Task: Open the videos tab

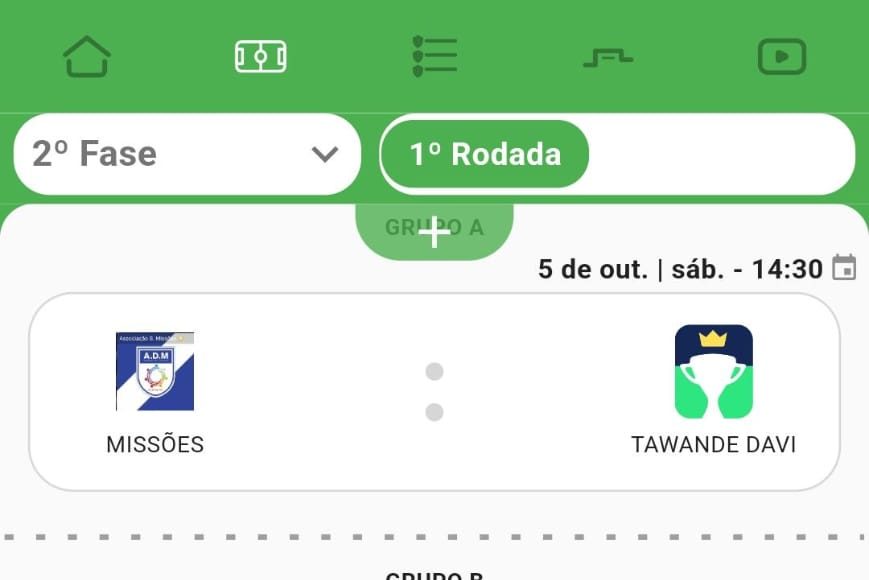Action: click(782, 56)
